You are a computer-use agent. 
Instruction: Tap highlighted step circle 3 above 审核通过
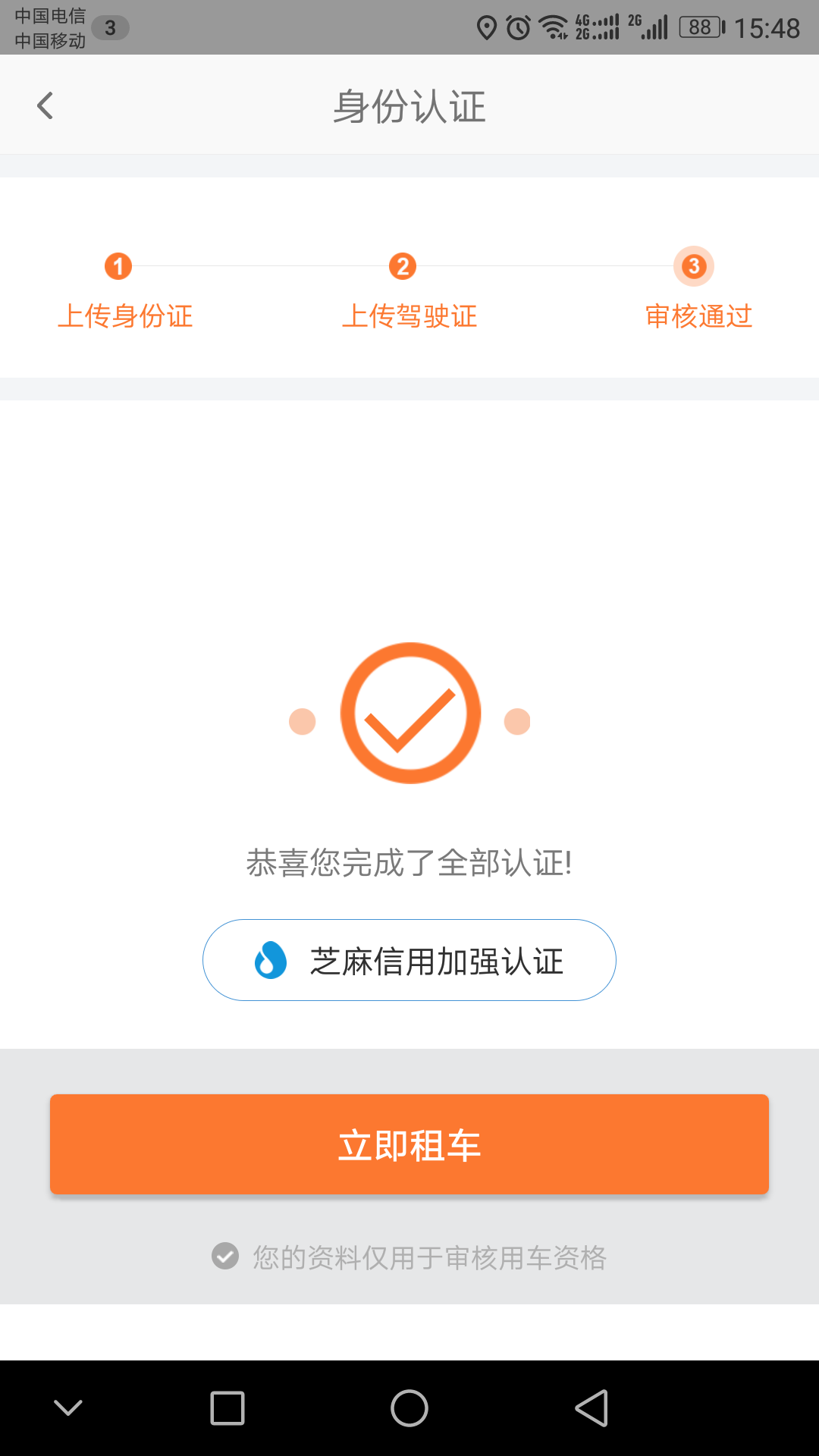point(692,266)
